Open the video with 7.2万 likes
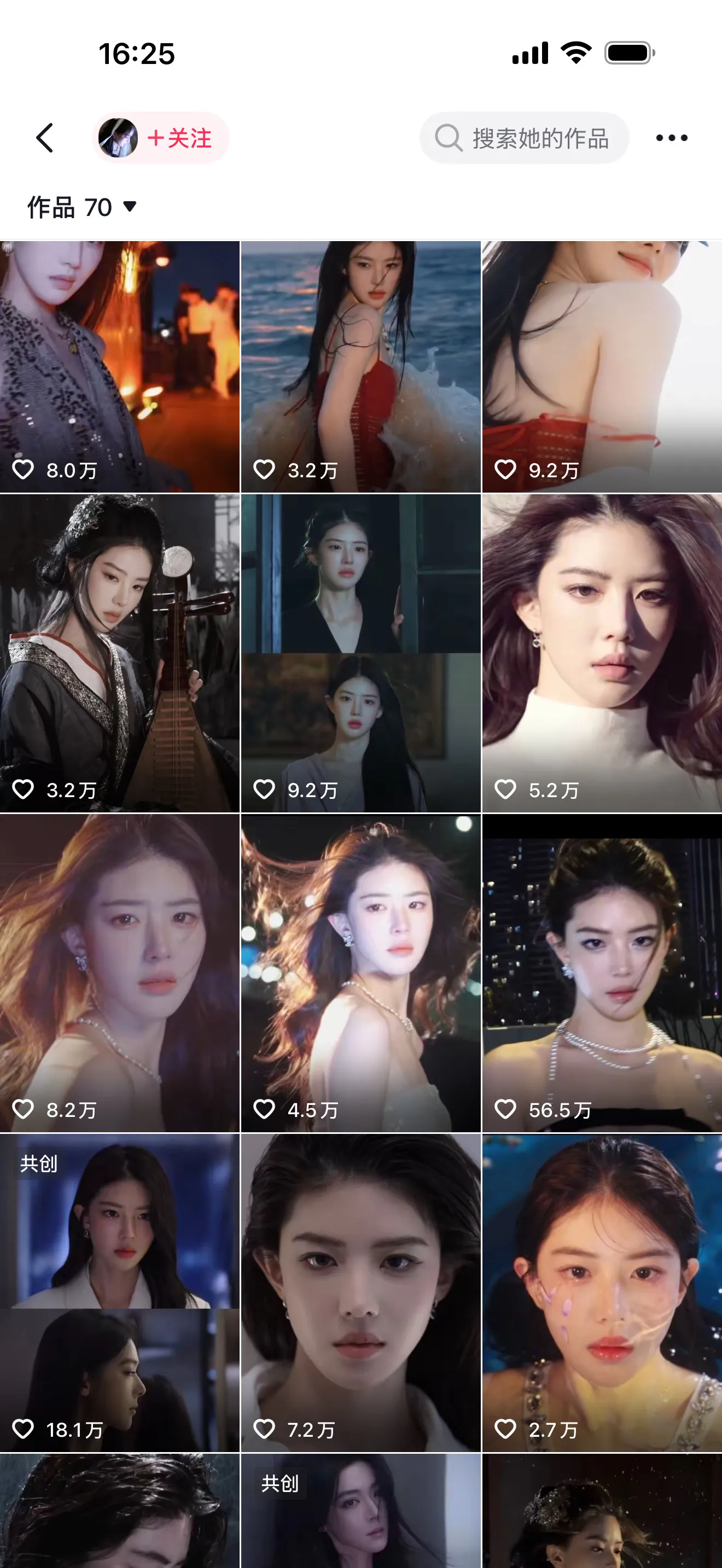722x1568 pixels. (360, 1292)
